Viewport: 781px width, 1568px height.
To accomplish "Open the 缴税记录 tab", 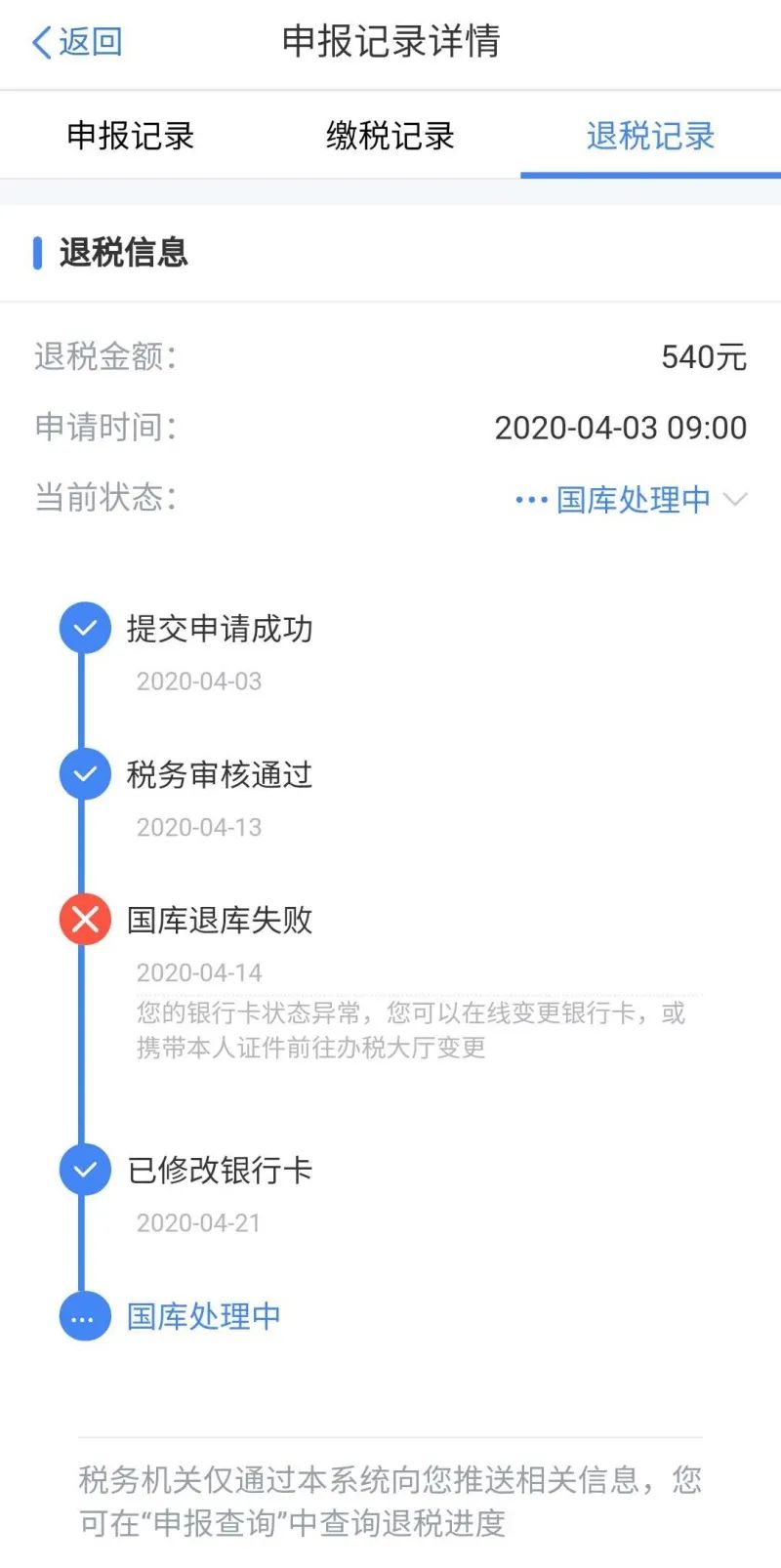I will [390, 137].
